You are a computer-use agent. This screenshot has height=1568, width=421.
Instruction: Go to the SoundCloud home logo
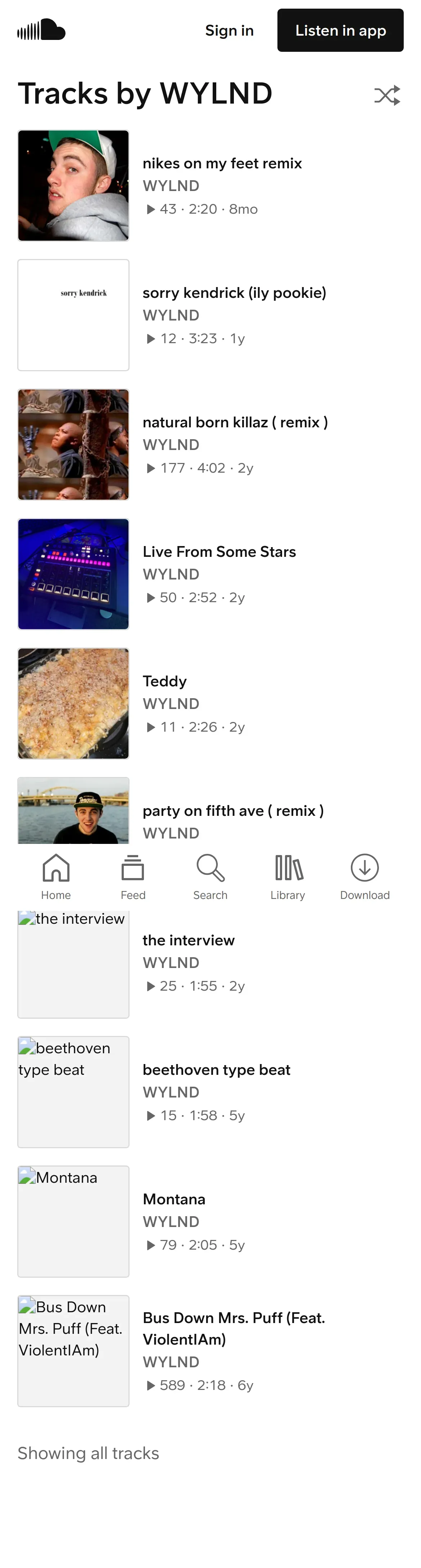pos(41,30)
